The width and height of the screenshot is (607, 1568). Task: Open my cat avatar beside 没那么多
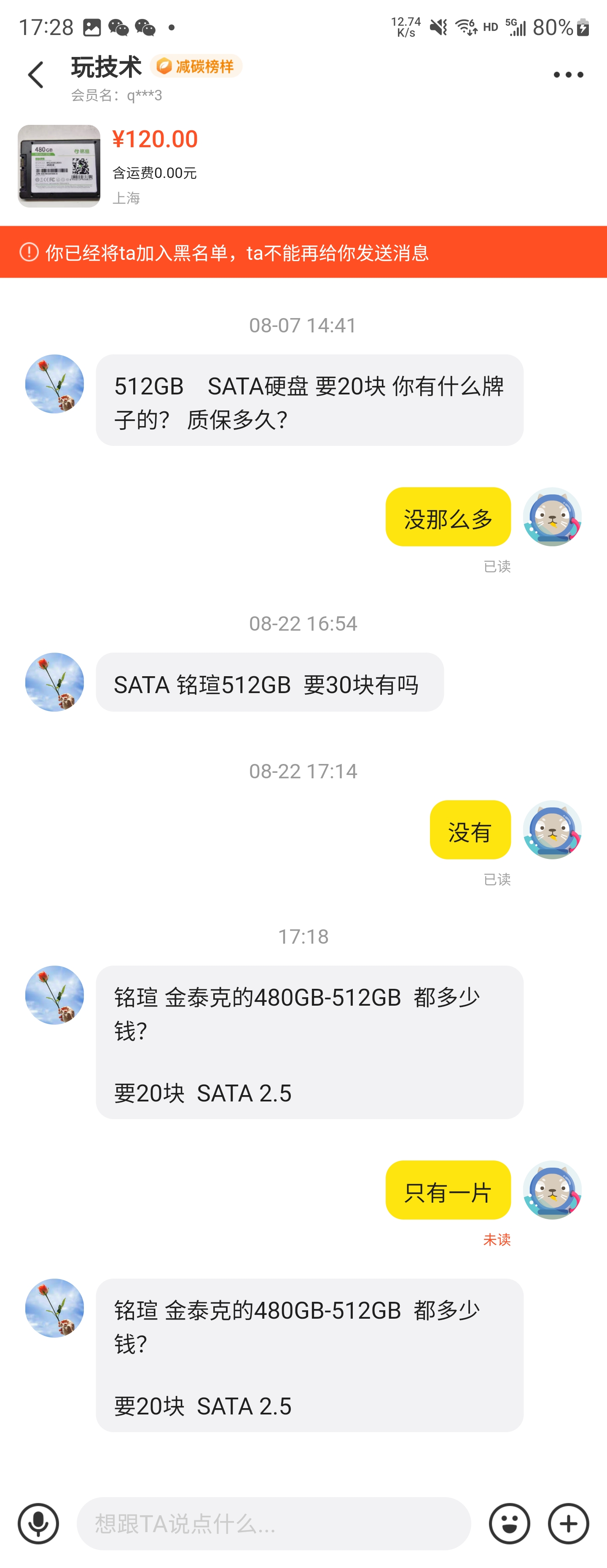(552, 517)
